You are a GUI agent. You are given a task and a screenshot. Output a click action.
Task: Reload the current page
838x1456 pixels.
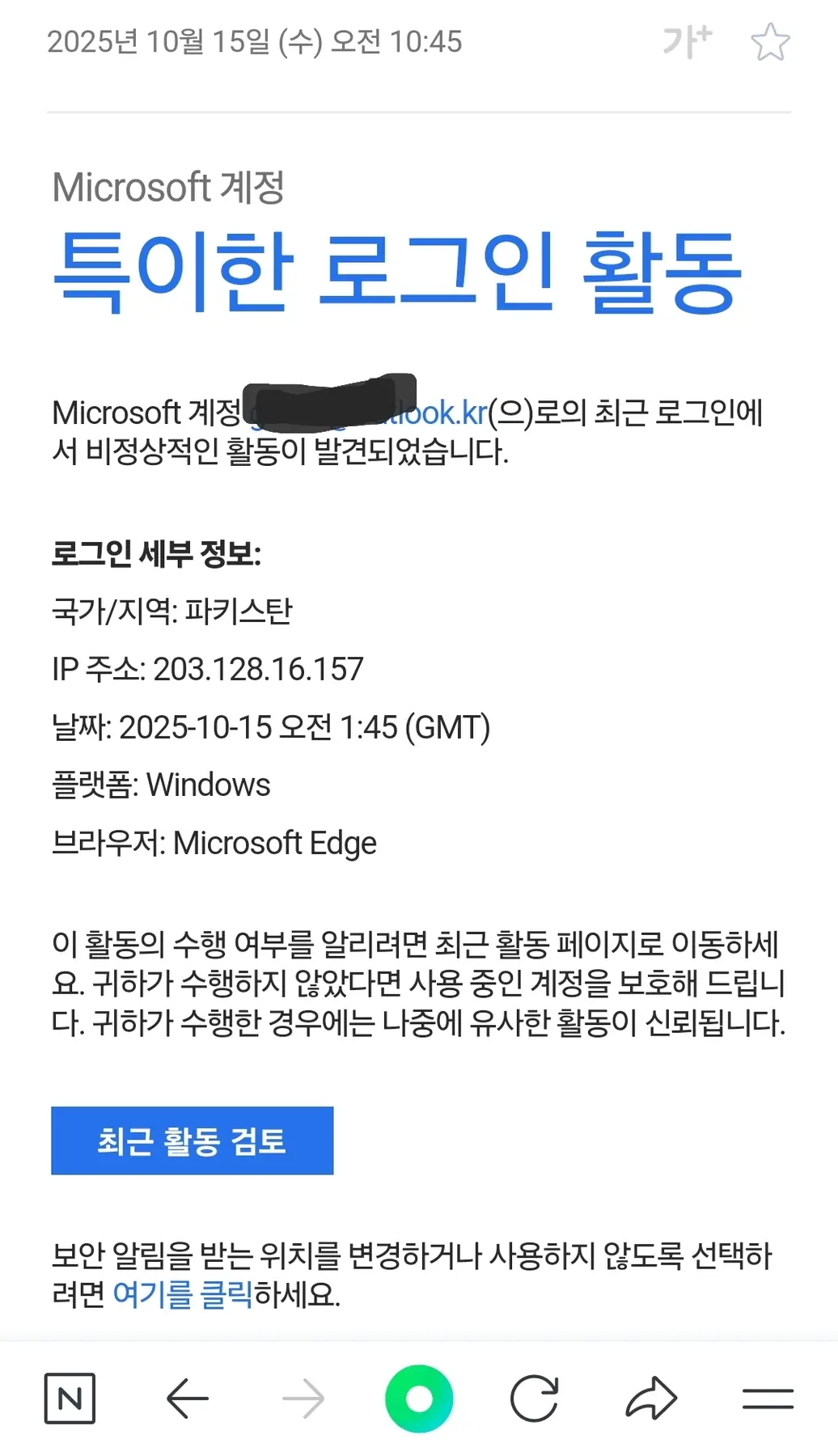pyautogui.click(x=535, y=1398)
